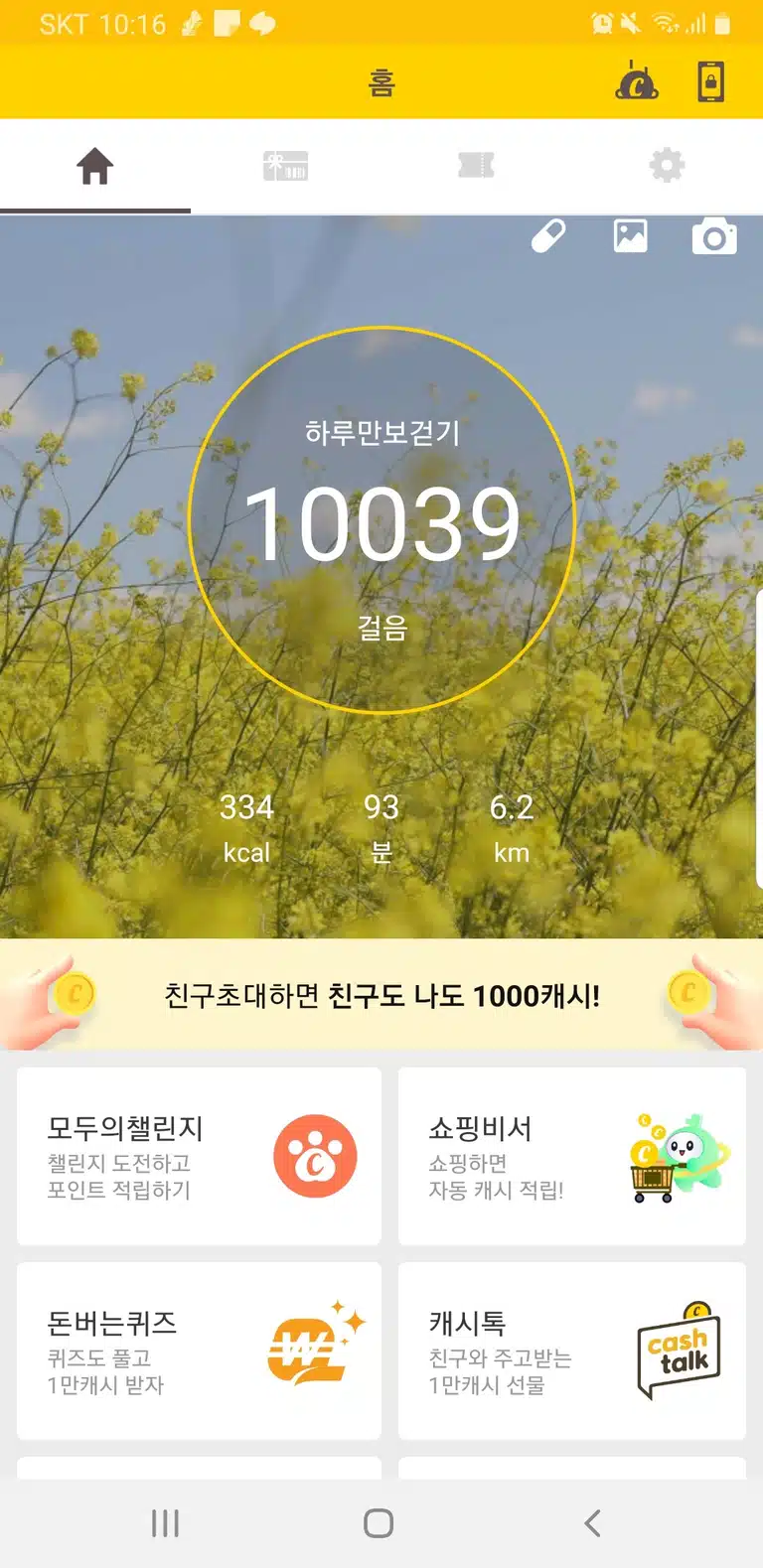
Task: Choose a background image from gallery
Action: 631,236
